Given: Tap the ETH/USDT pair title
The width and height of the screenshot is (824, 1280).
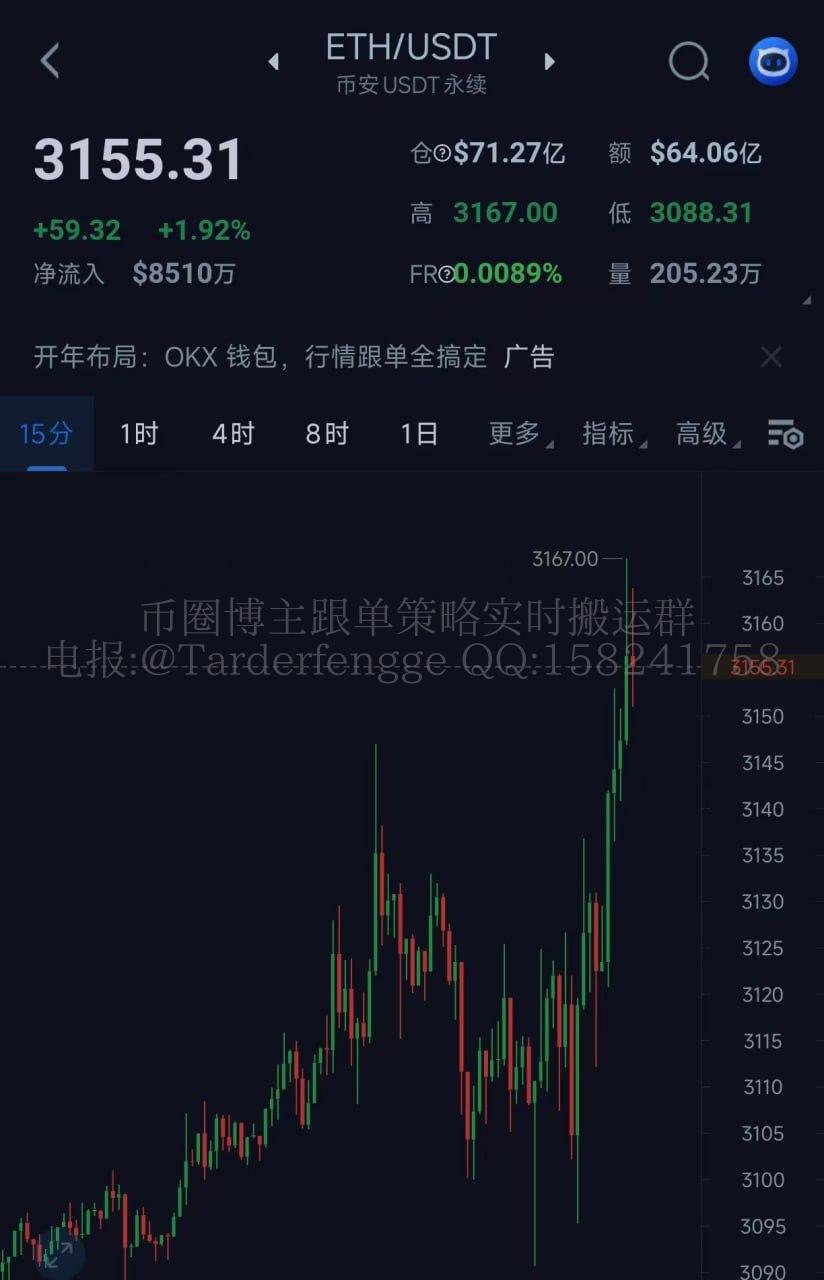Looking at the screenshot, I should click(411, 48).
